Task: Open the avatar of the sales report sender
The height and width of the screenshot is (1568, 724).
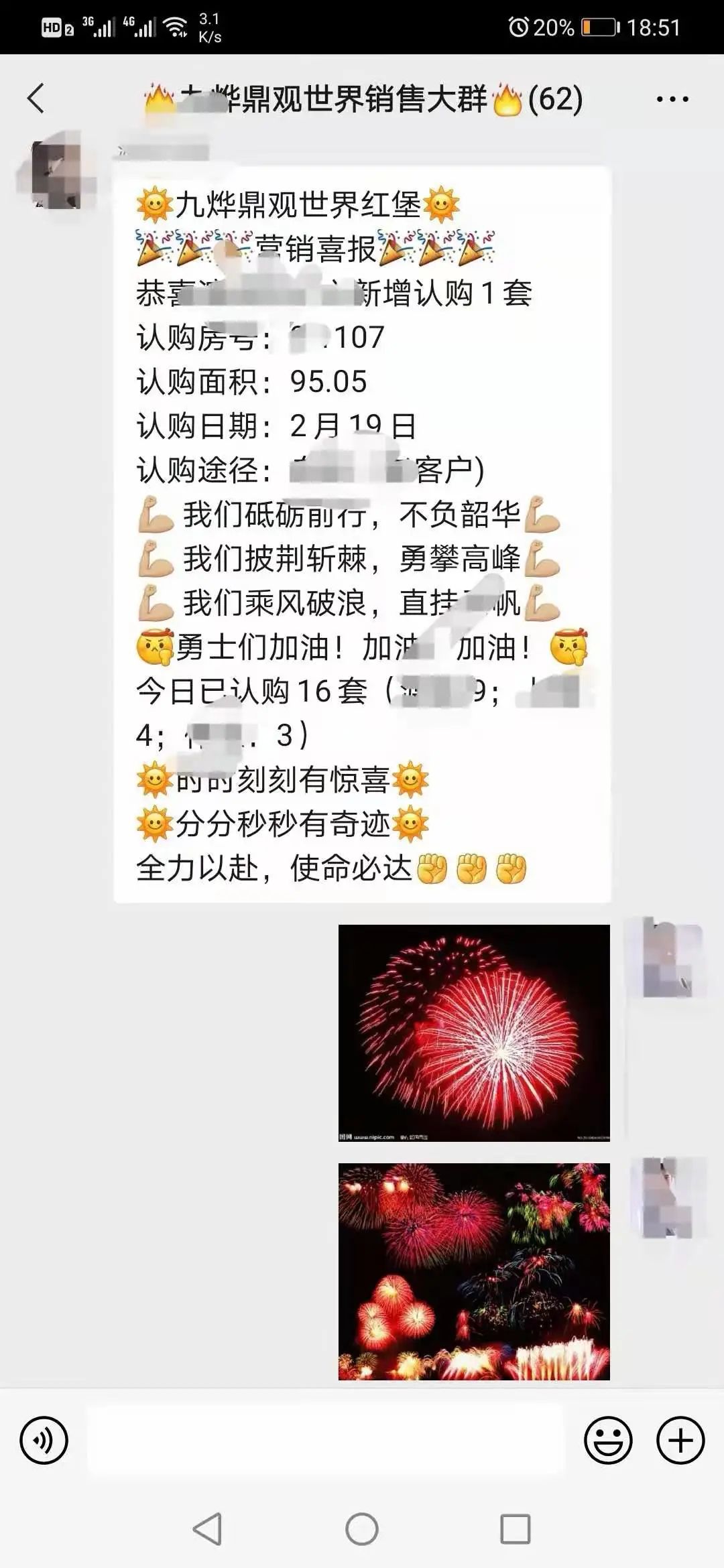Action: tap(56, 170)
